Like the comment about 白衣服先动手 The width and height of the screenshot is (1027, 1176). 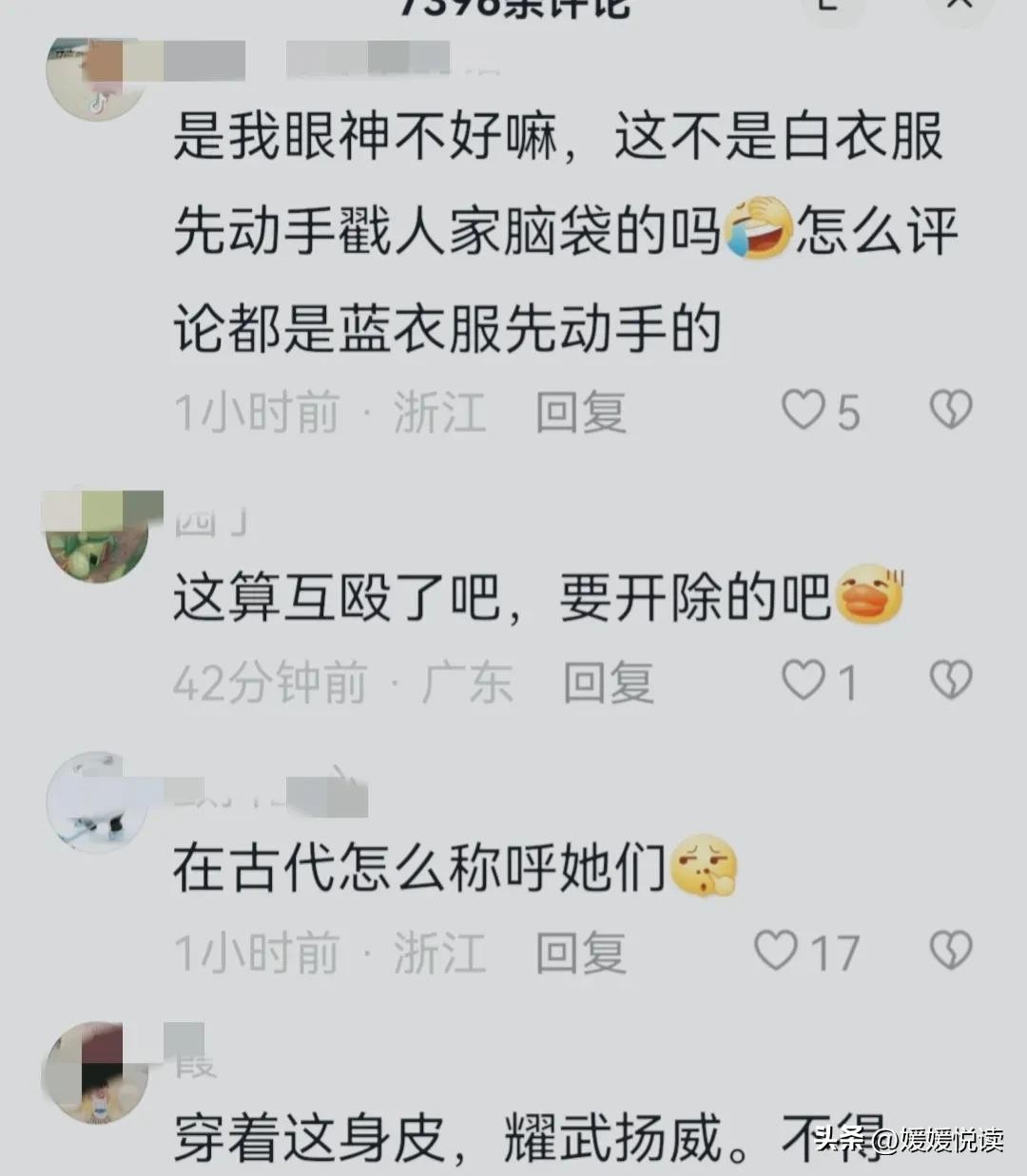click(804, 411)
